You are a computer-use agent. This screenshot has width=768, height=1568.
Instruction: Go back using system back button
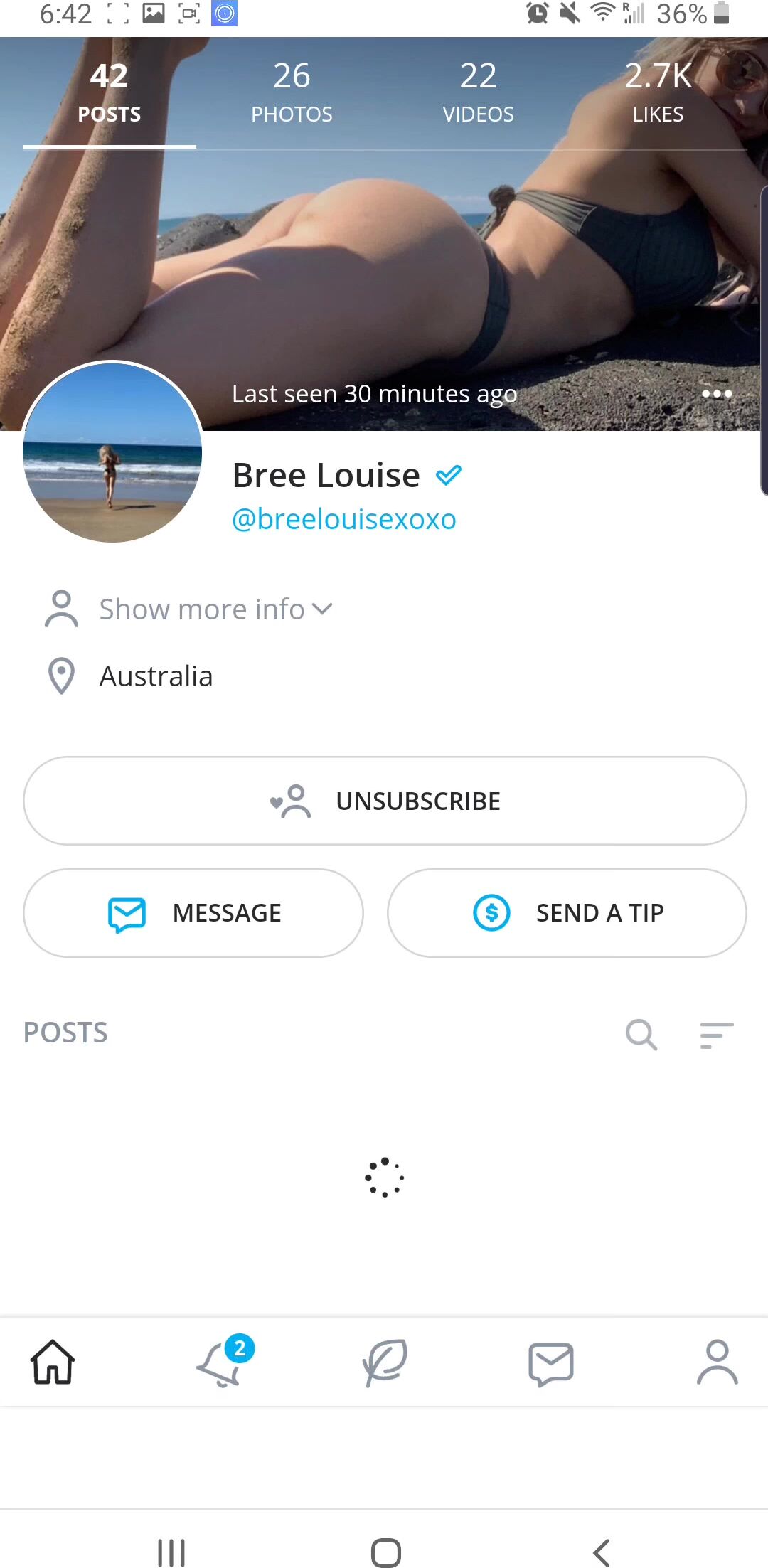click(602, 1552)
